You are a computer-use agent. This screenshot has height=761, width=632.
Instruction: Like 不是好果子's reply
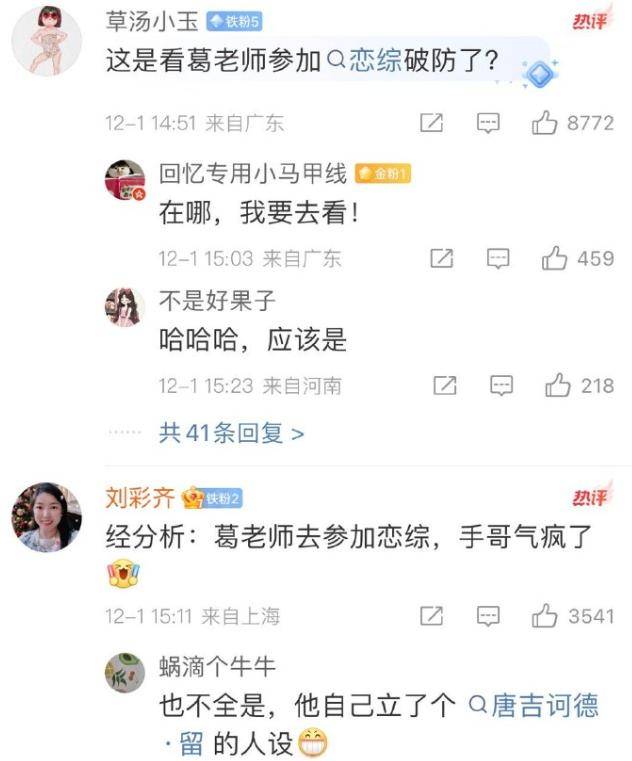558,385
